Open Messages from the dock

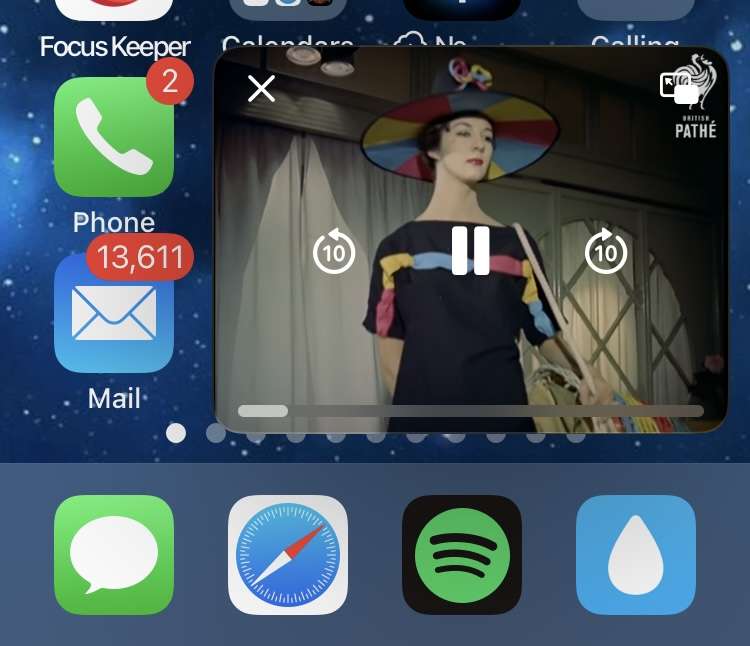click(x=114, y=554)
